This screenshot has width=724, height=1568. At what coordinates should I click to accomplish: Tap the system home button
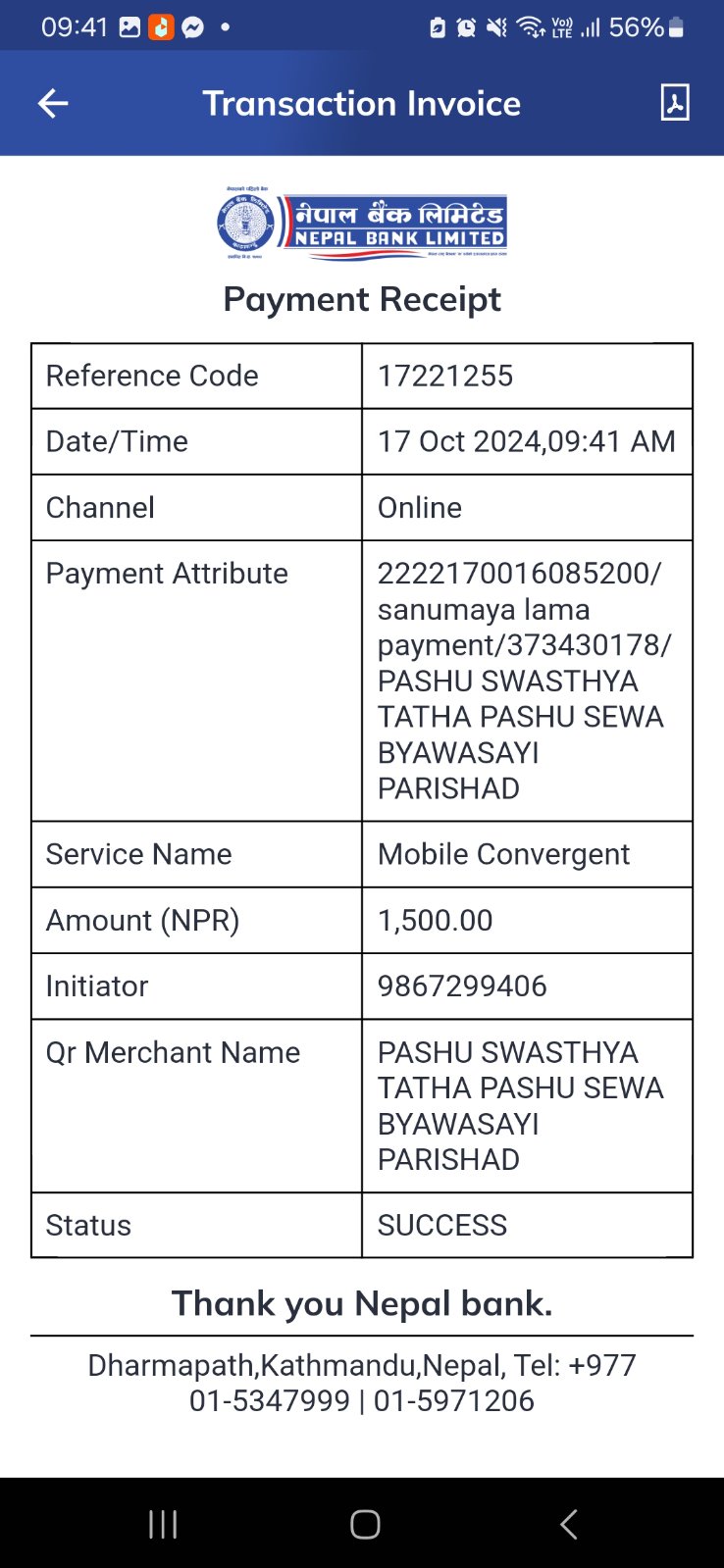point(365,1524)
